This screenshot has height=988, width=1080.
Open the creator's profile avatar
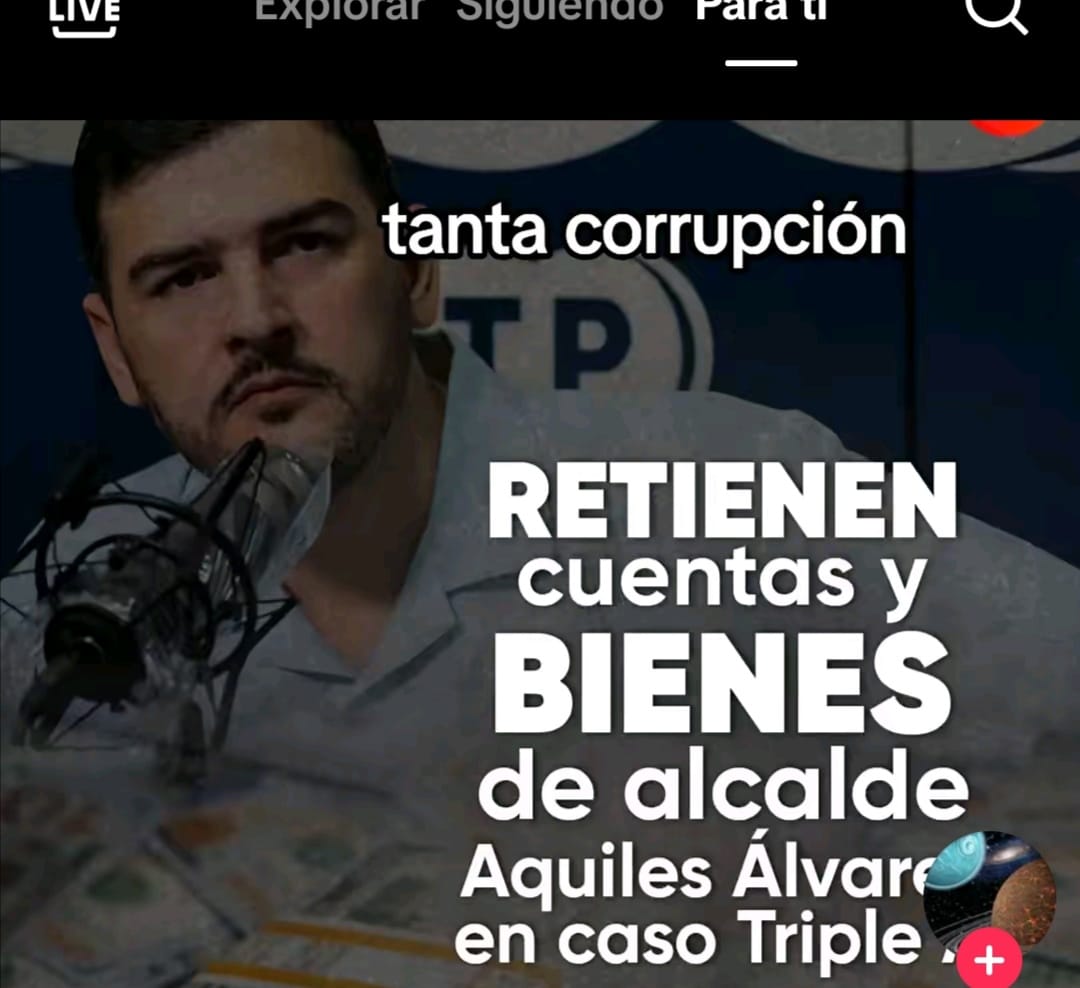[x=990, y=888]
